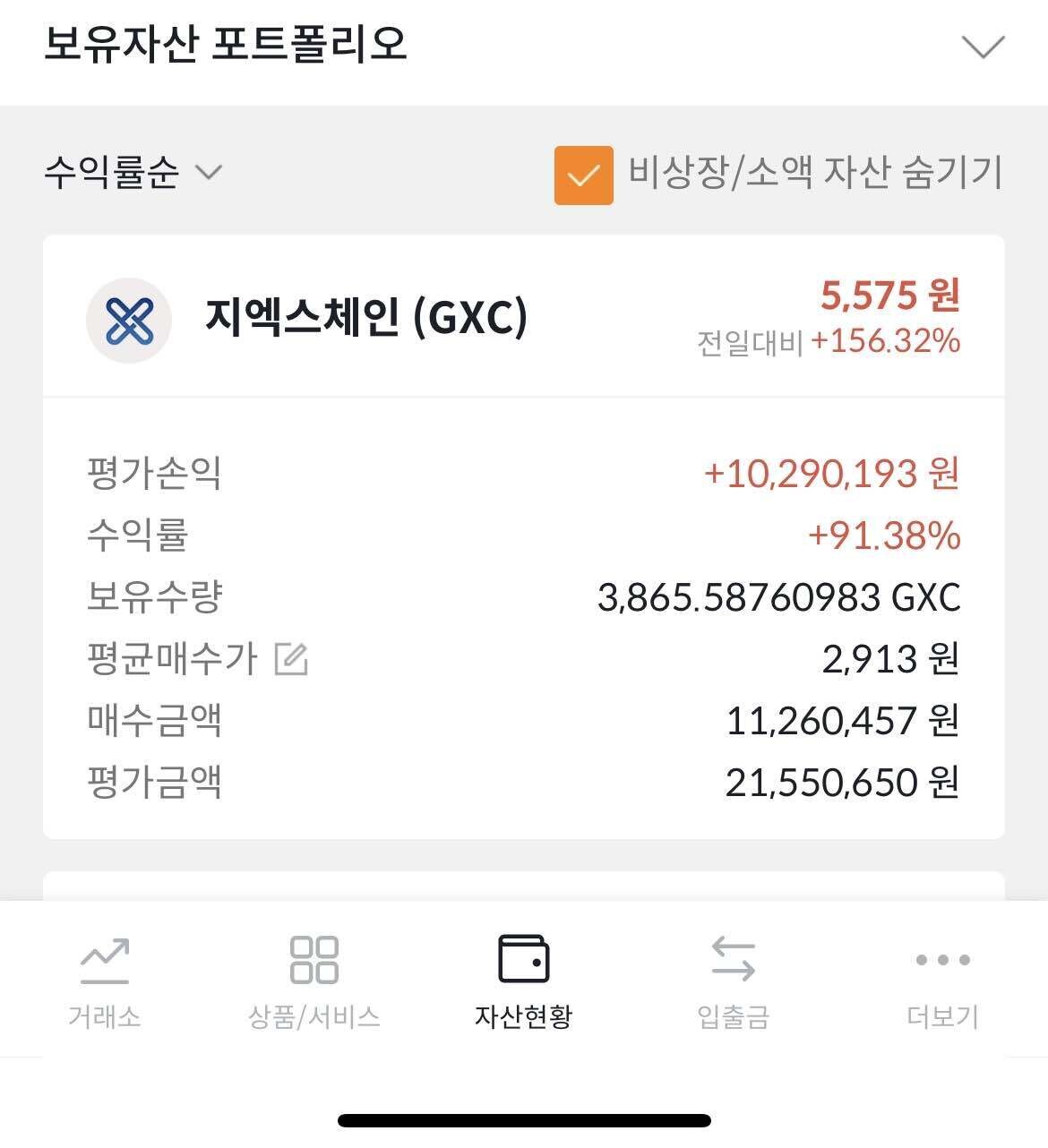The height and width of the screenshot is (1148, 1048).
Task: Tap the 보유수량 amount 3,865.58760983 GXC
Action: tap(779, 597)
